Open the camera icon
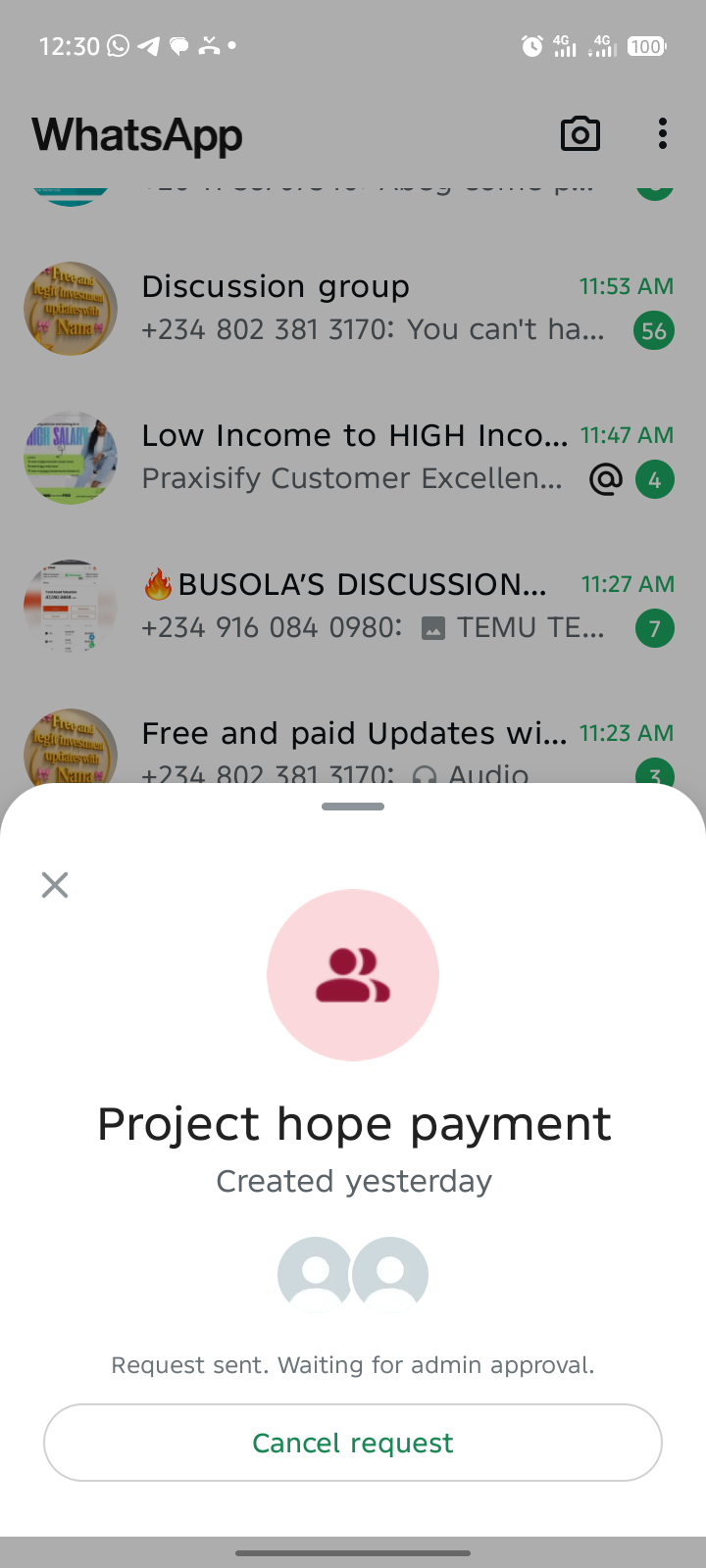Viewport: 706px width, 1568px height. 580,134
